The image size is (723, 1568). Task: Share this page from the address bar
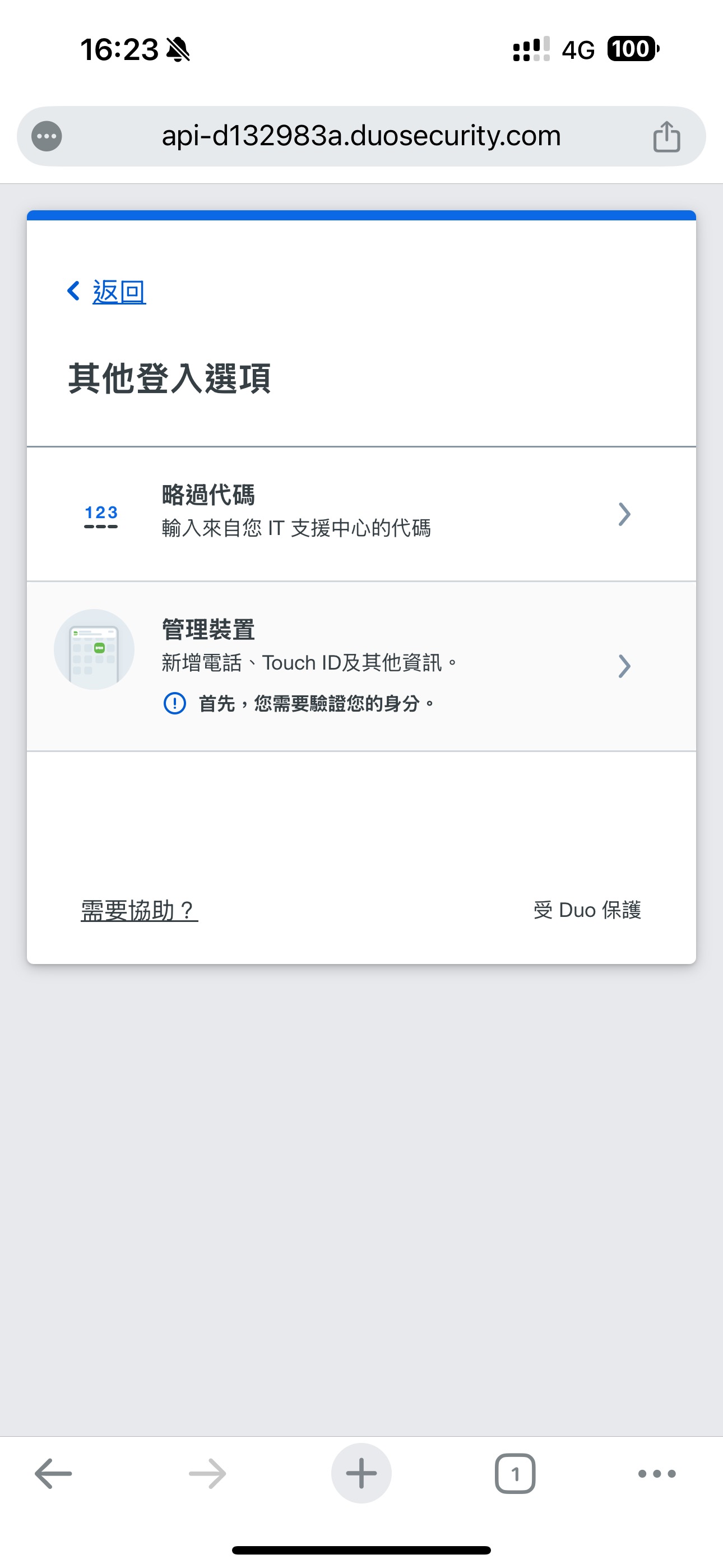tap(666, 136)
